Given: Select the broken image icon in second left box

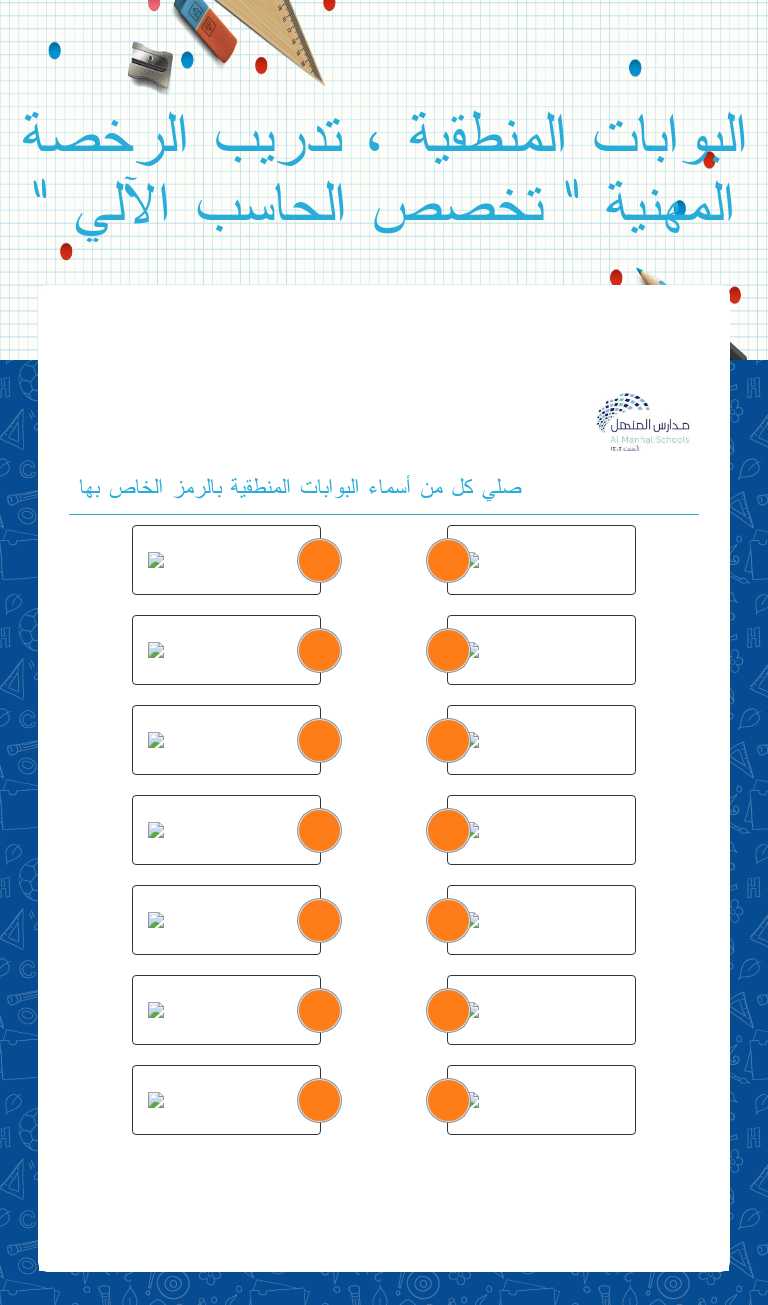Looking at the screenshot, I should (156, 651).
